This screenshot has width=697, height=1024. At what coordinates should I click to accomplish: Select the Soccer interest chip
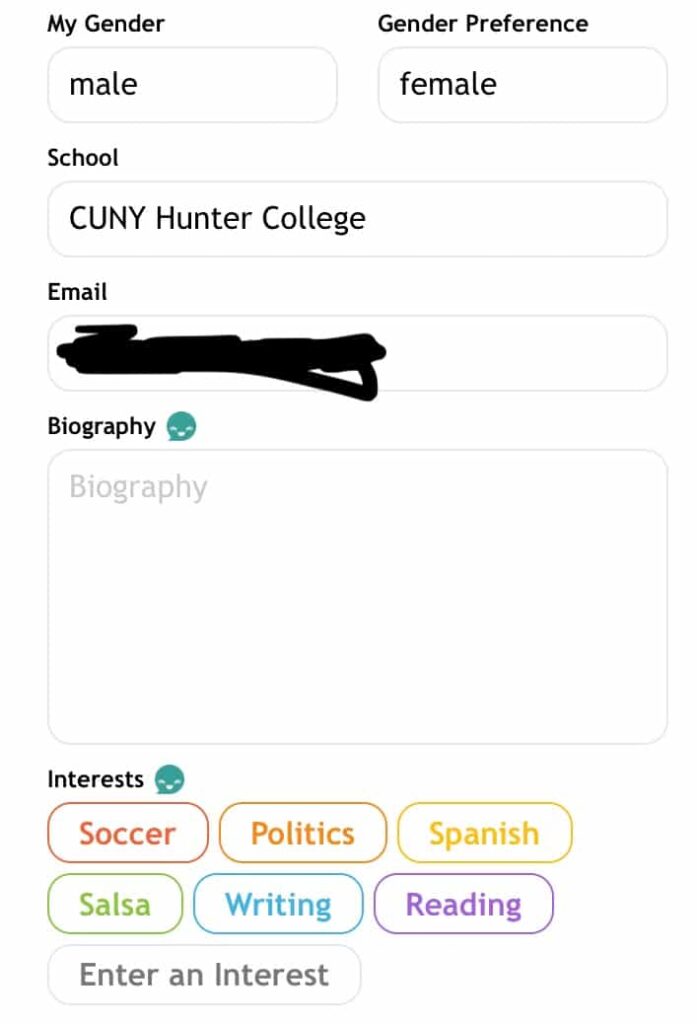(127, 833)
